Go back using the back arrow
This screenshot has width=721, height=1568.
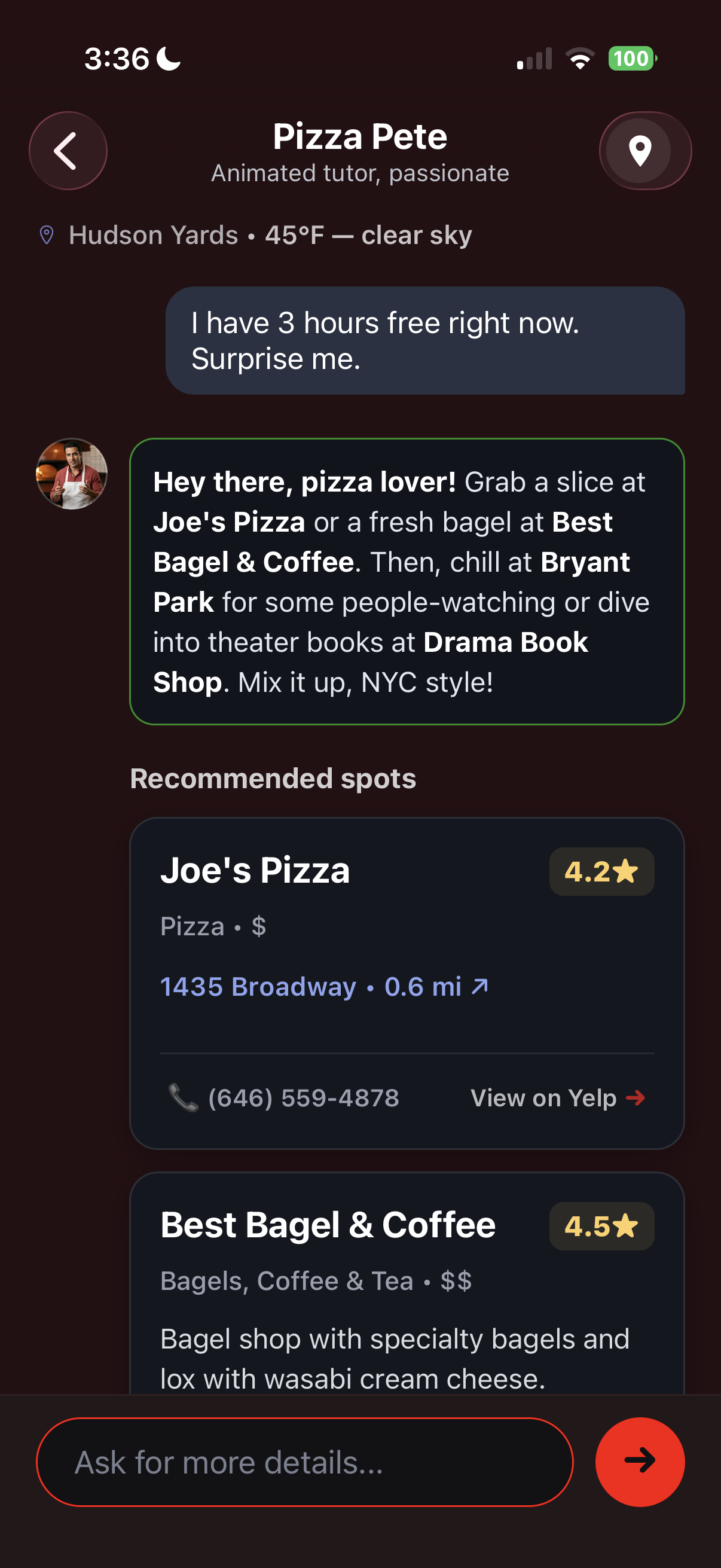click(68, 151)
